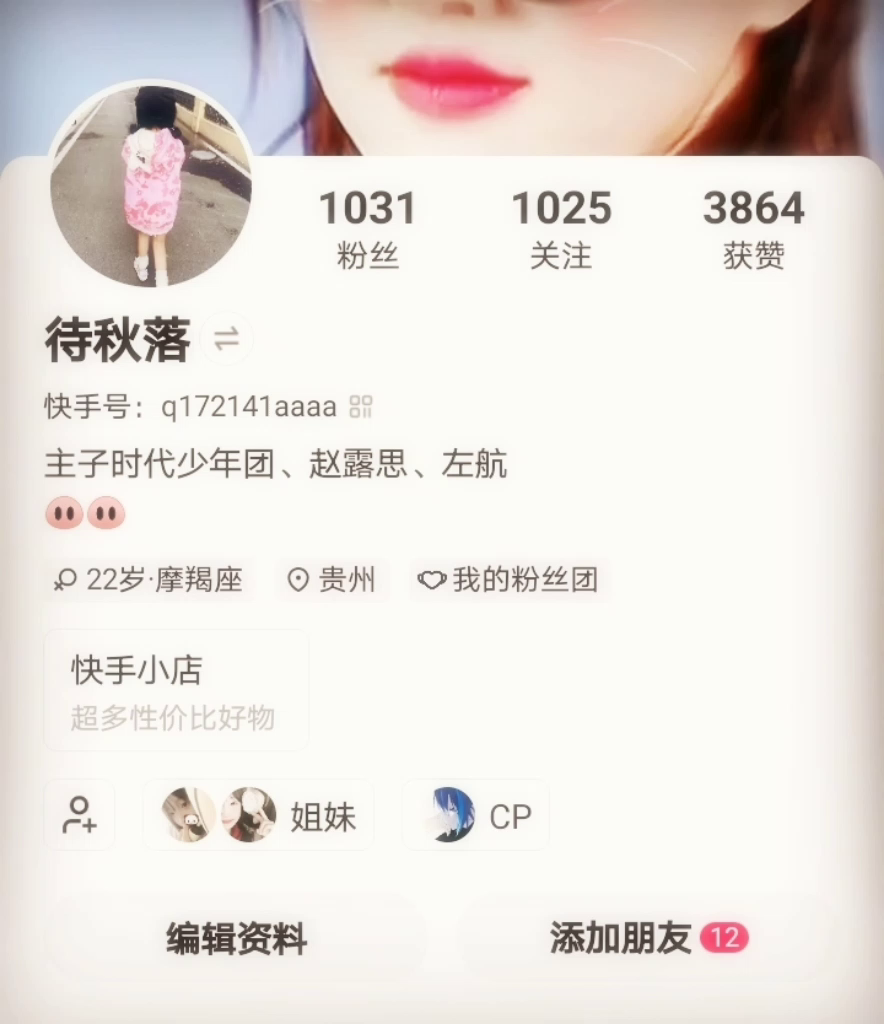Tap the 贵州 location chip
The width and height of the screenshot is (884, 1024).
coord(331,580)
